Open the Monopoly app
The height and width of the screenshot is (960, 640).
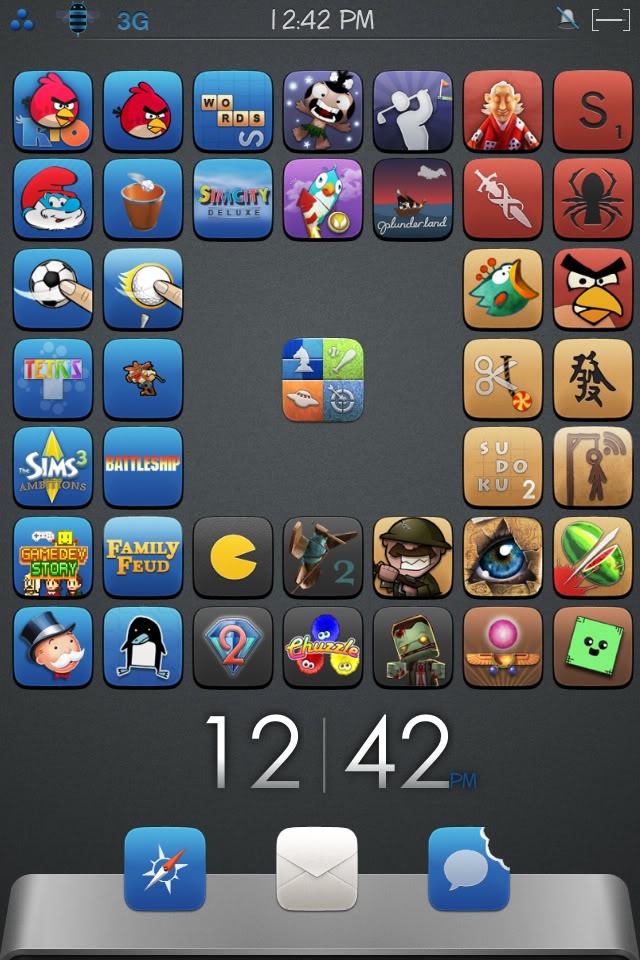point(53,646)
